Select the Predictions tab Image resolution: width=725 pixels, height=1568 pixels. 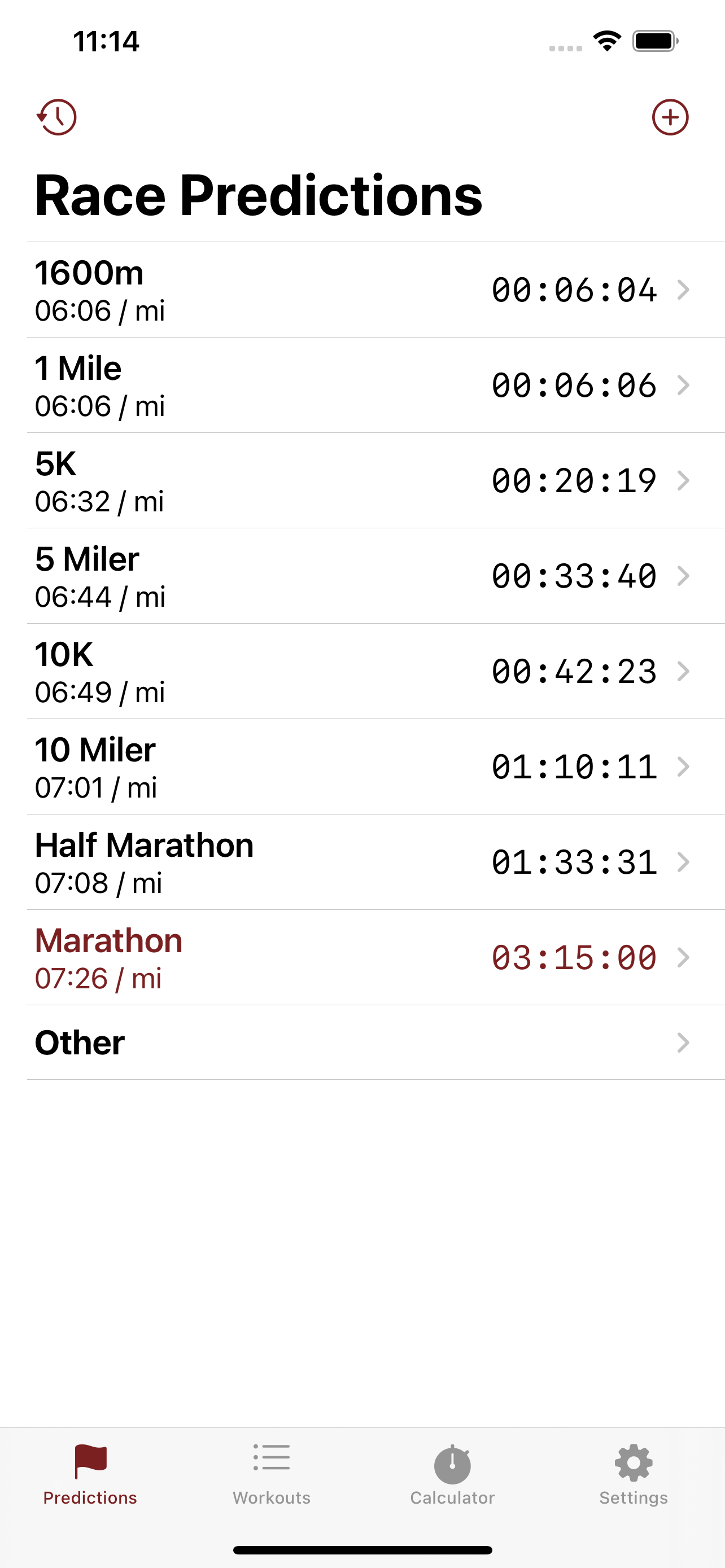[90, 1474]
